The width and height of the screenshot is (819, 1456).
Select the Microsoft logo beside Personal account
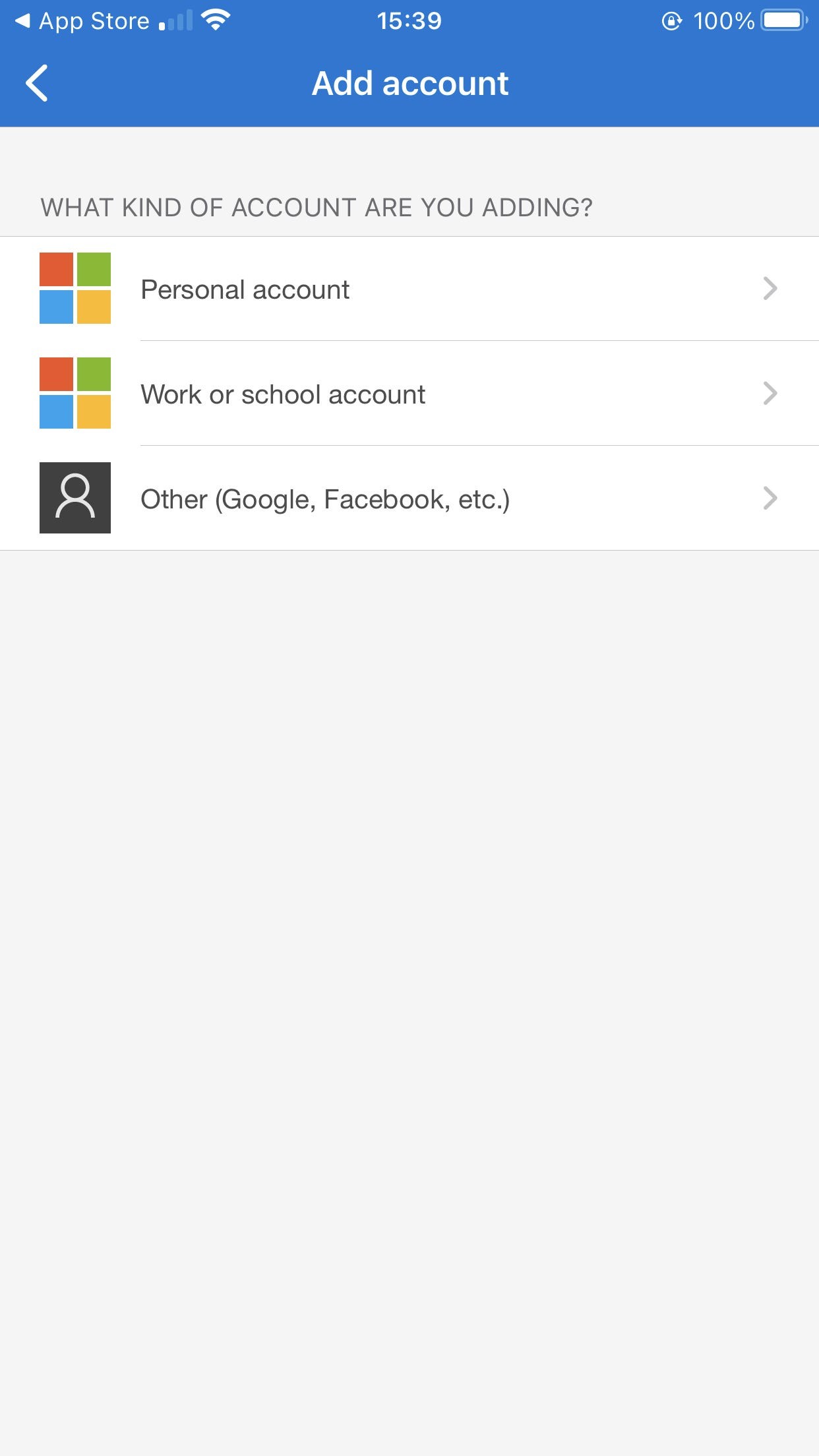[x=75, y=289]
